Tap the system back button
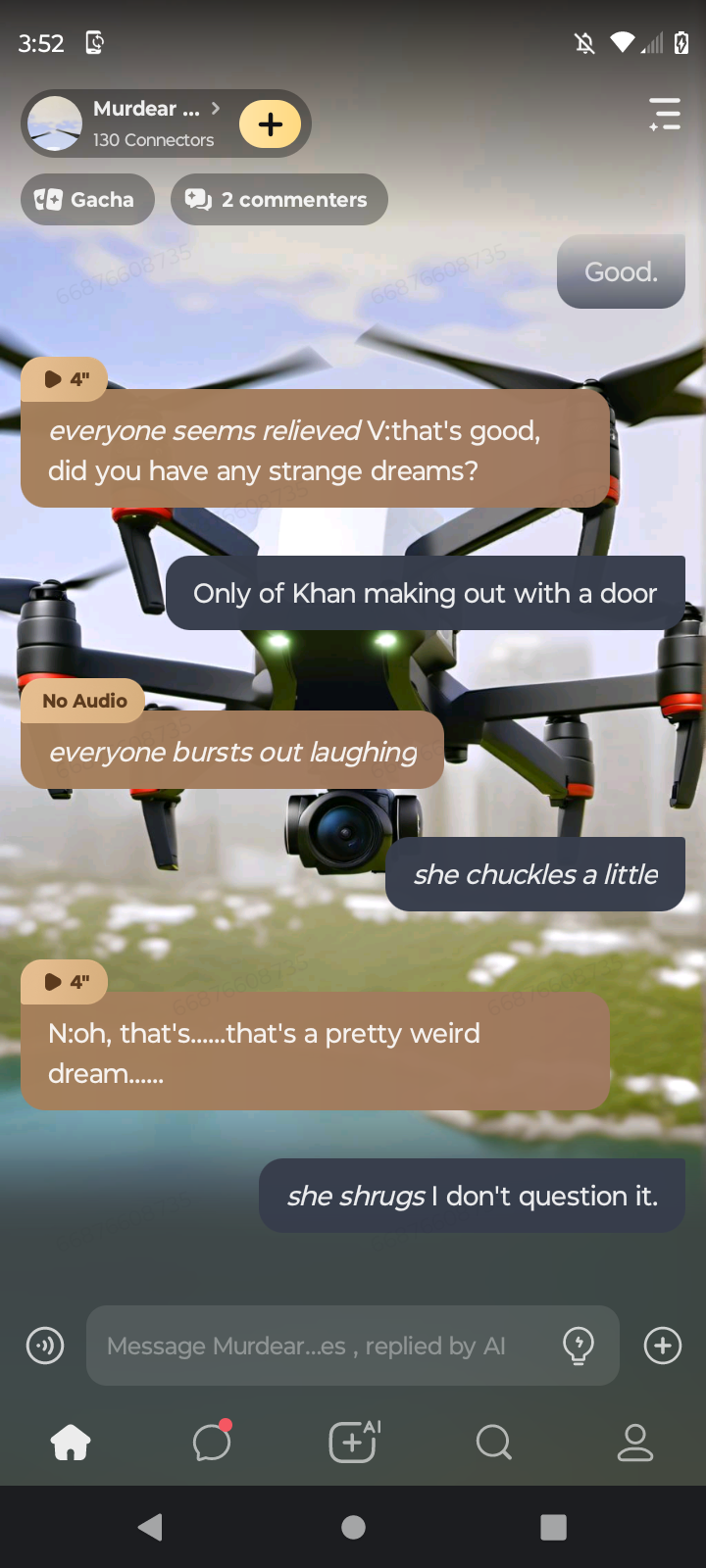 (x=150, y=1527)
